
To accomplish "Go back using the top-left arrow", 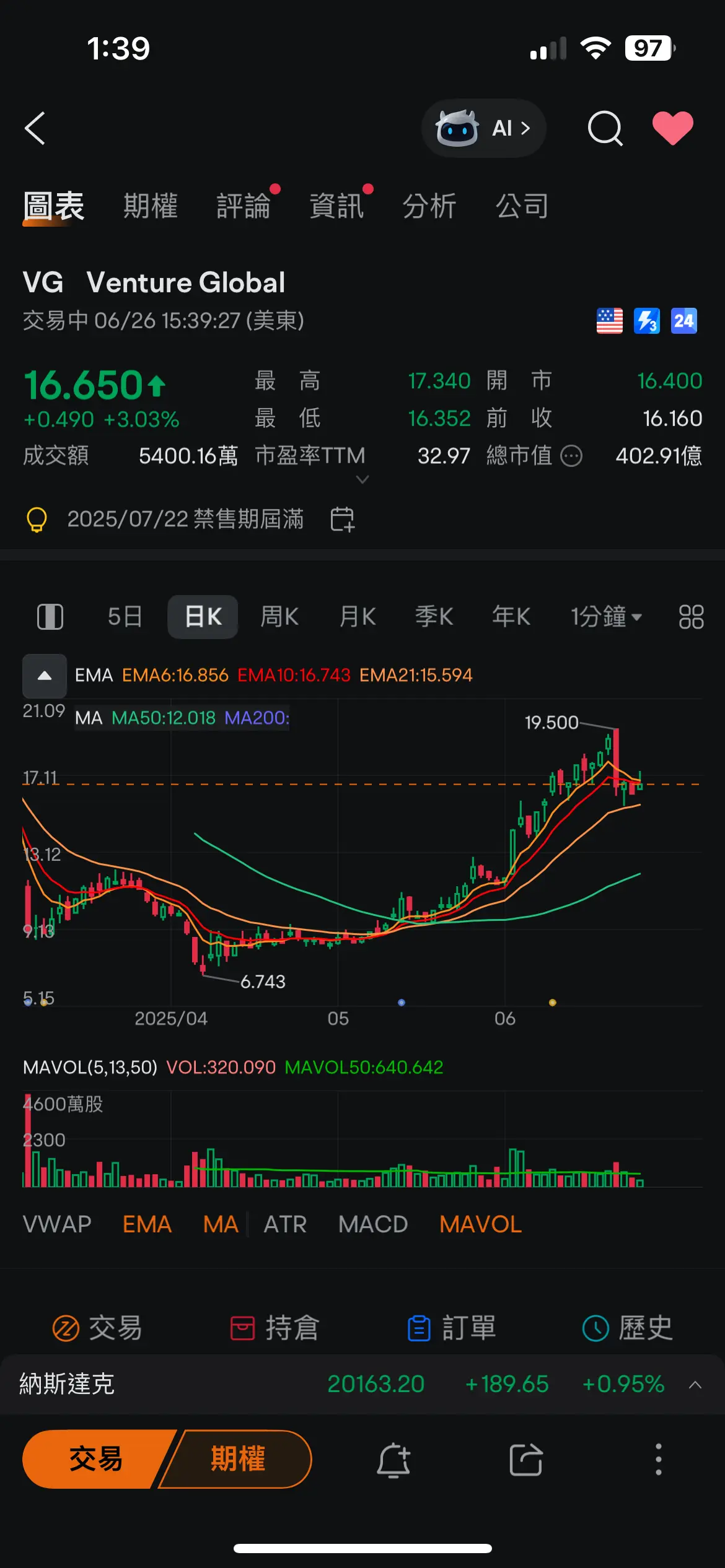I will [35, 128].
